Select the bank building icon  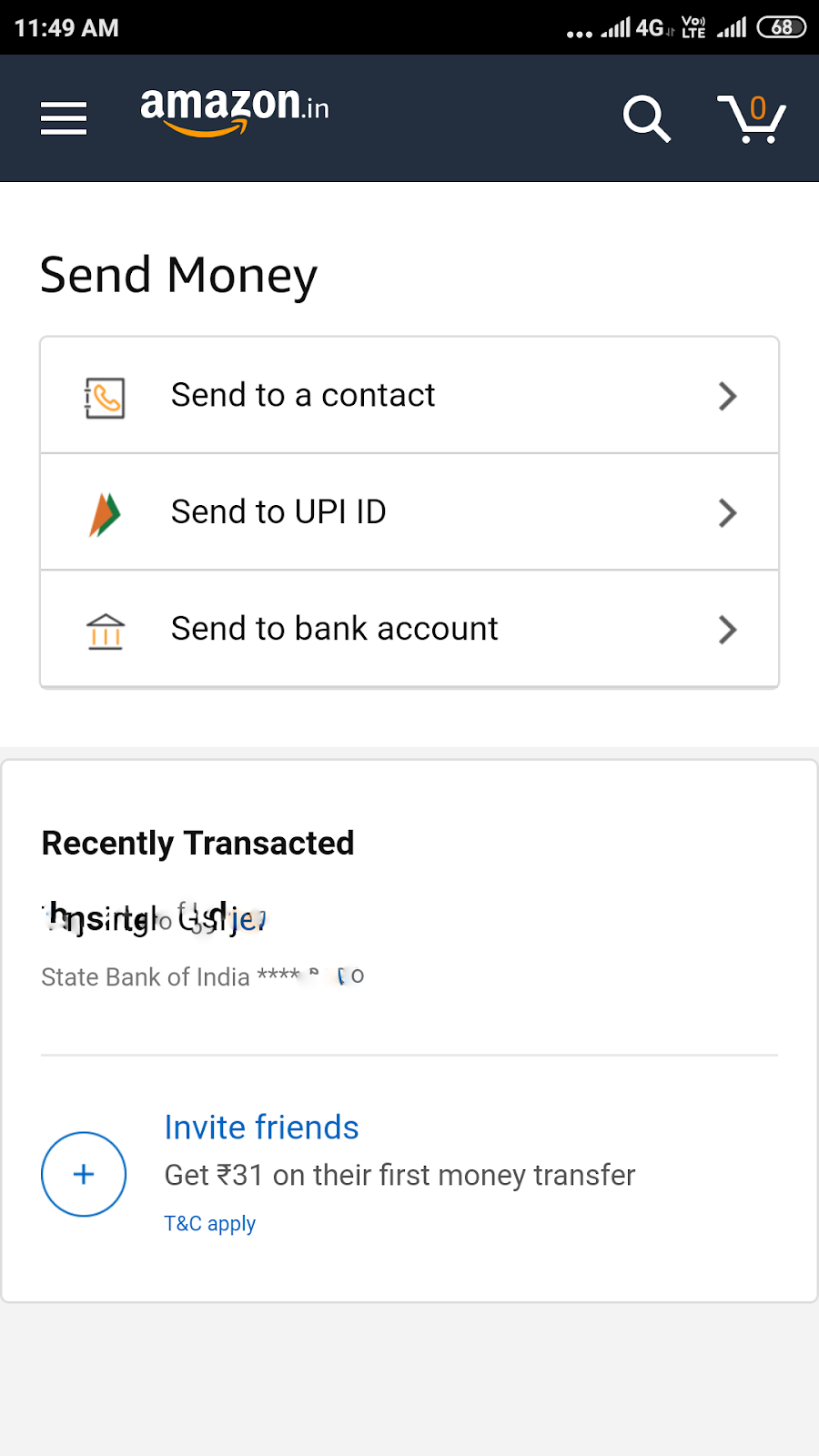[x=106, y=630]
